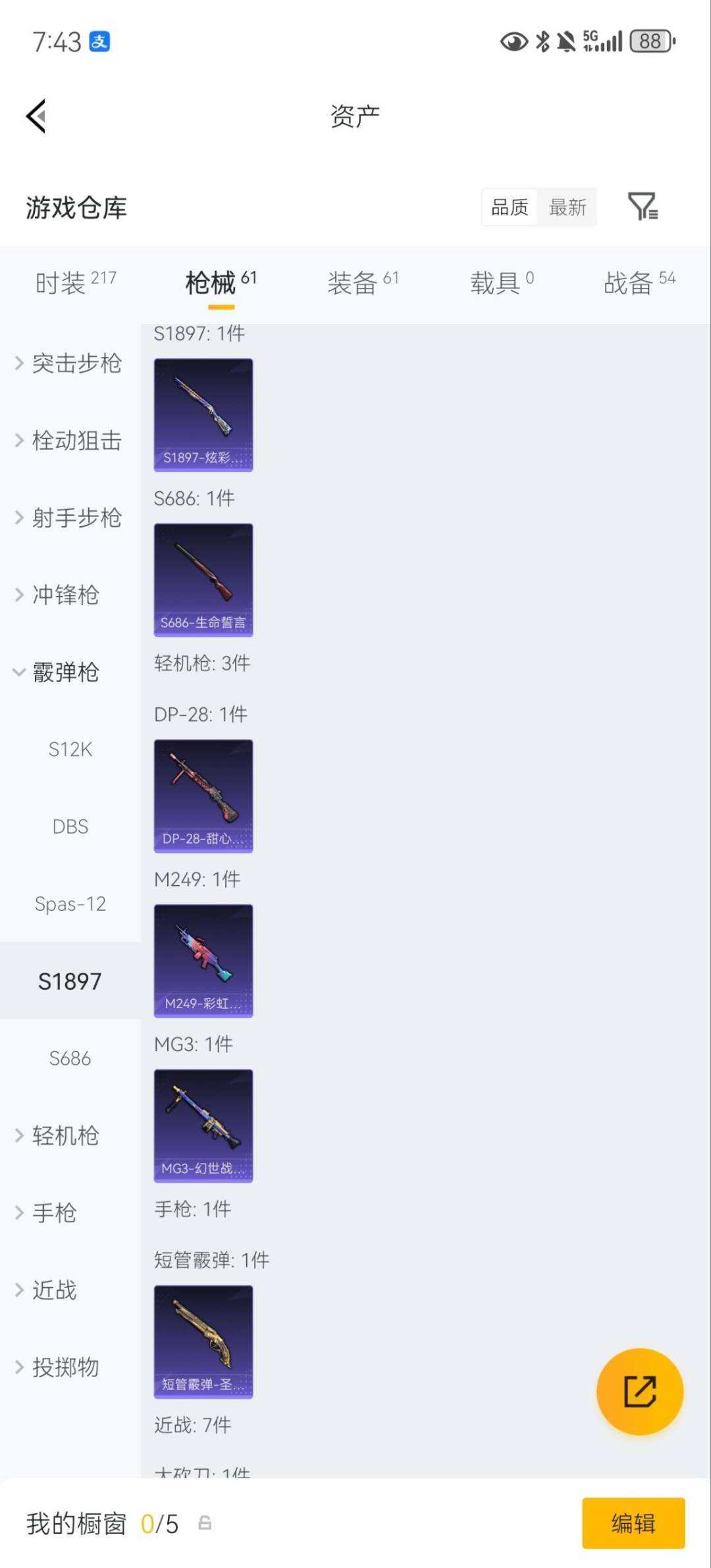Tap the back arrow to leave 资产 page
The image size is (711, 1568).
click(36, 116)
